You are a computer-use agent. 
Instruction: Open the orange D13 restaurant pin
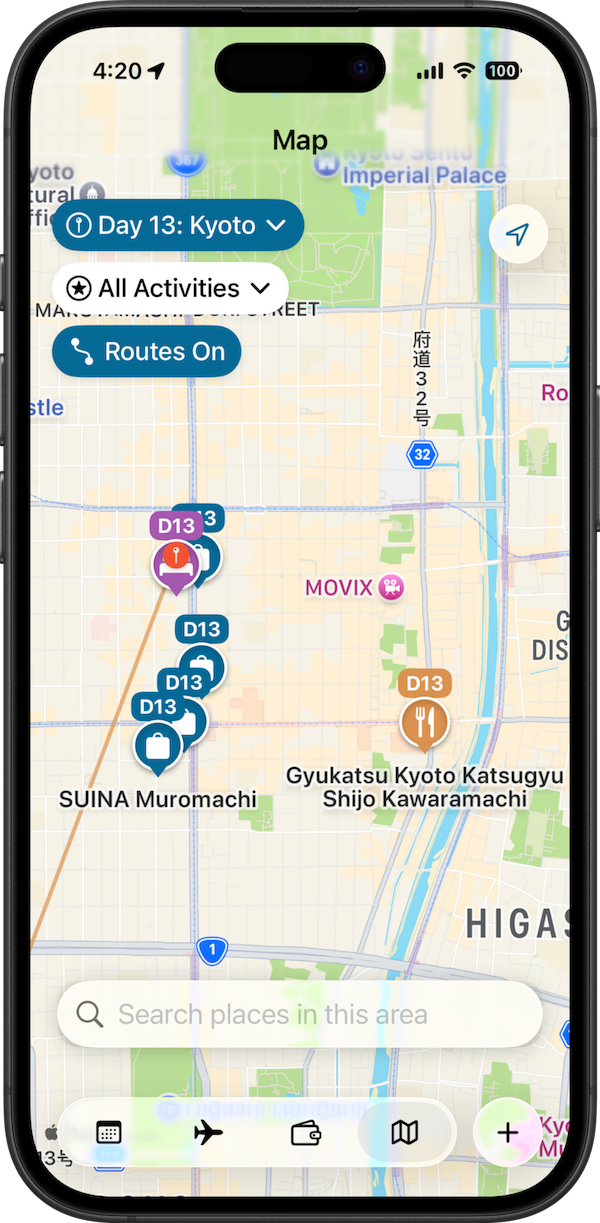(424, 720)
